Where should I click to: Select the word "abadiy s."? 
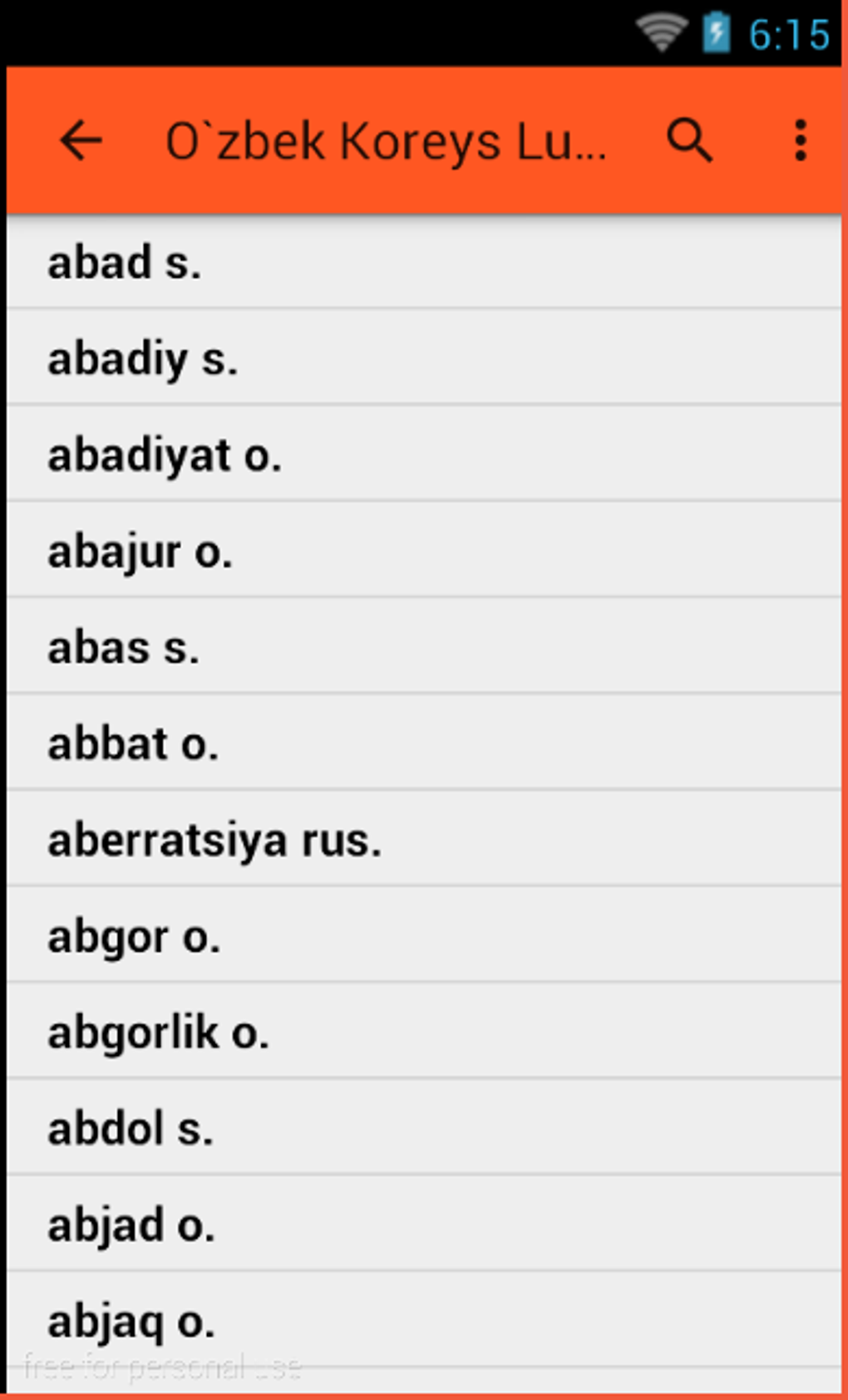tap(143, 359)
